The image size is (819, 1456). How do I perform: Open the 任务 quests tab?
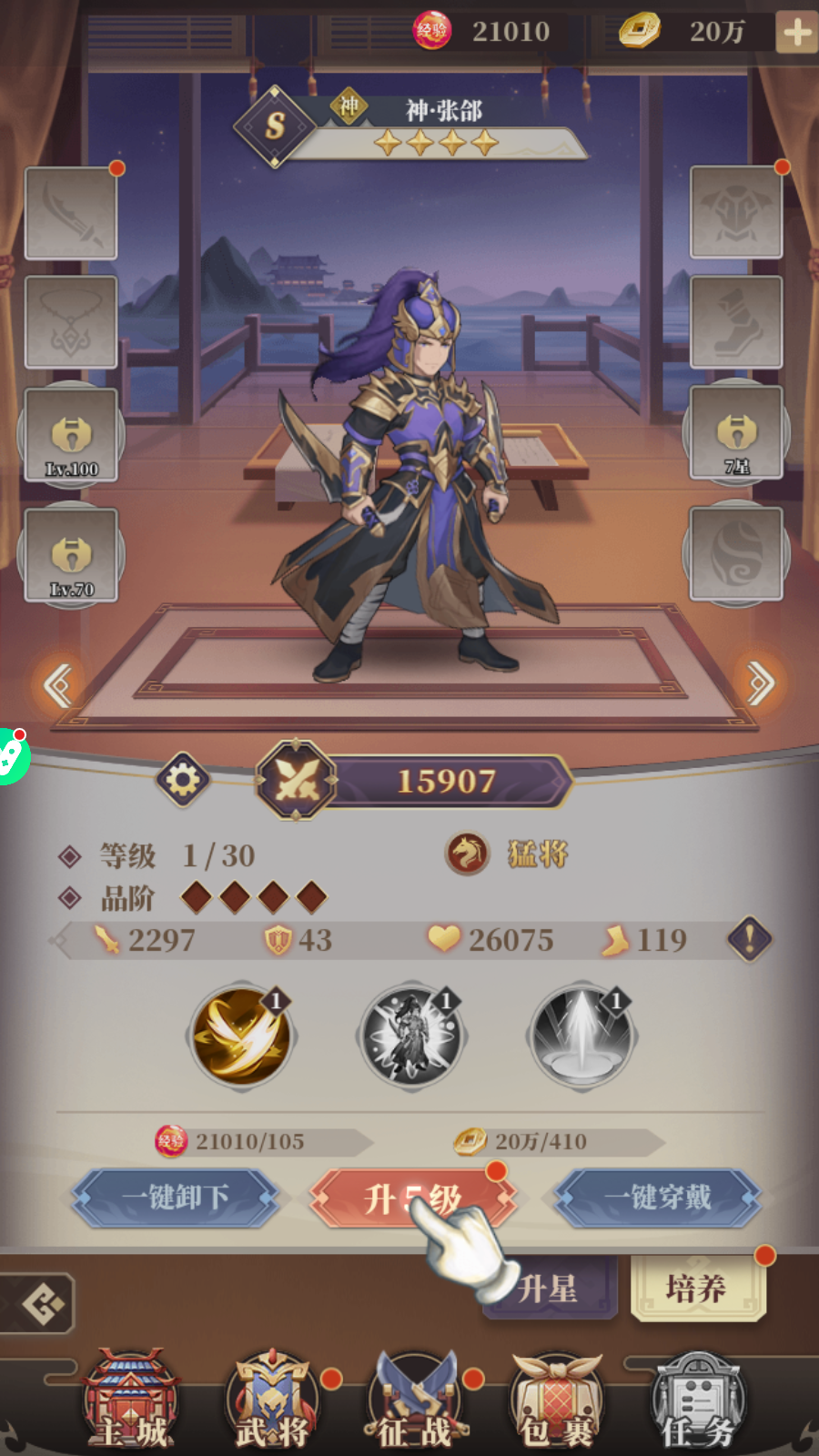[x=696, y=1401]
